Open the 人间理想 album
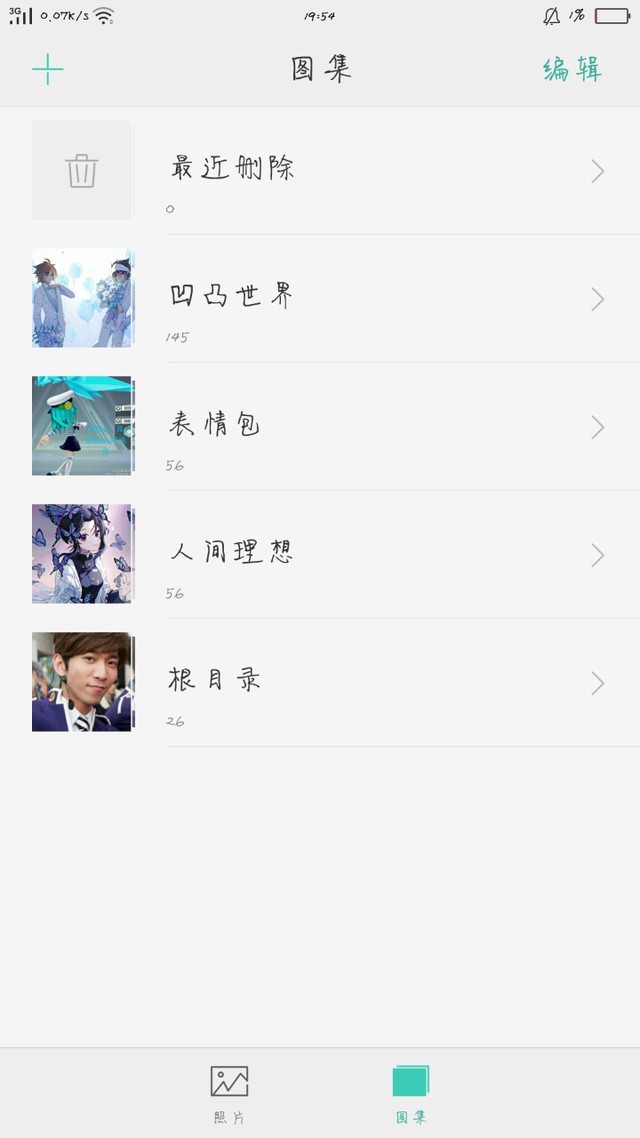 pyautogui.click(x=320, y=555)
